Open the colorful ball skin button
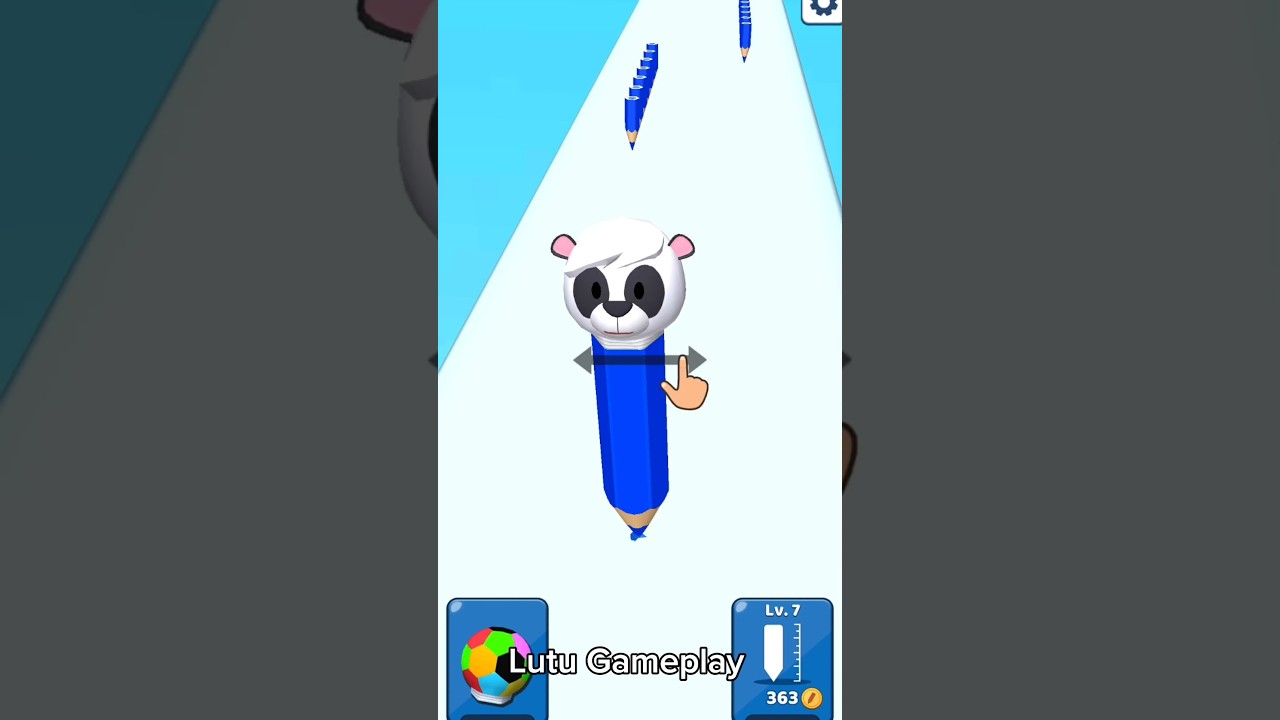The height and width of the screenshot is (720, 1280). (497, 659)
